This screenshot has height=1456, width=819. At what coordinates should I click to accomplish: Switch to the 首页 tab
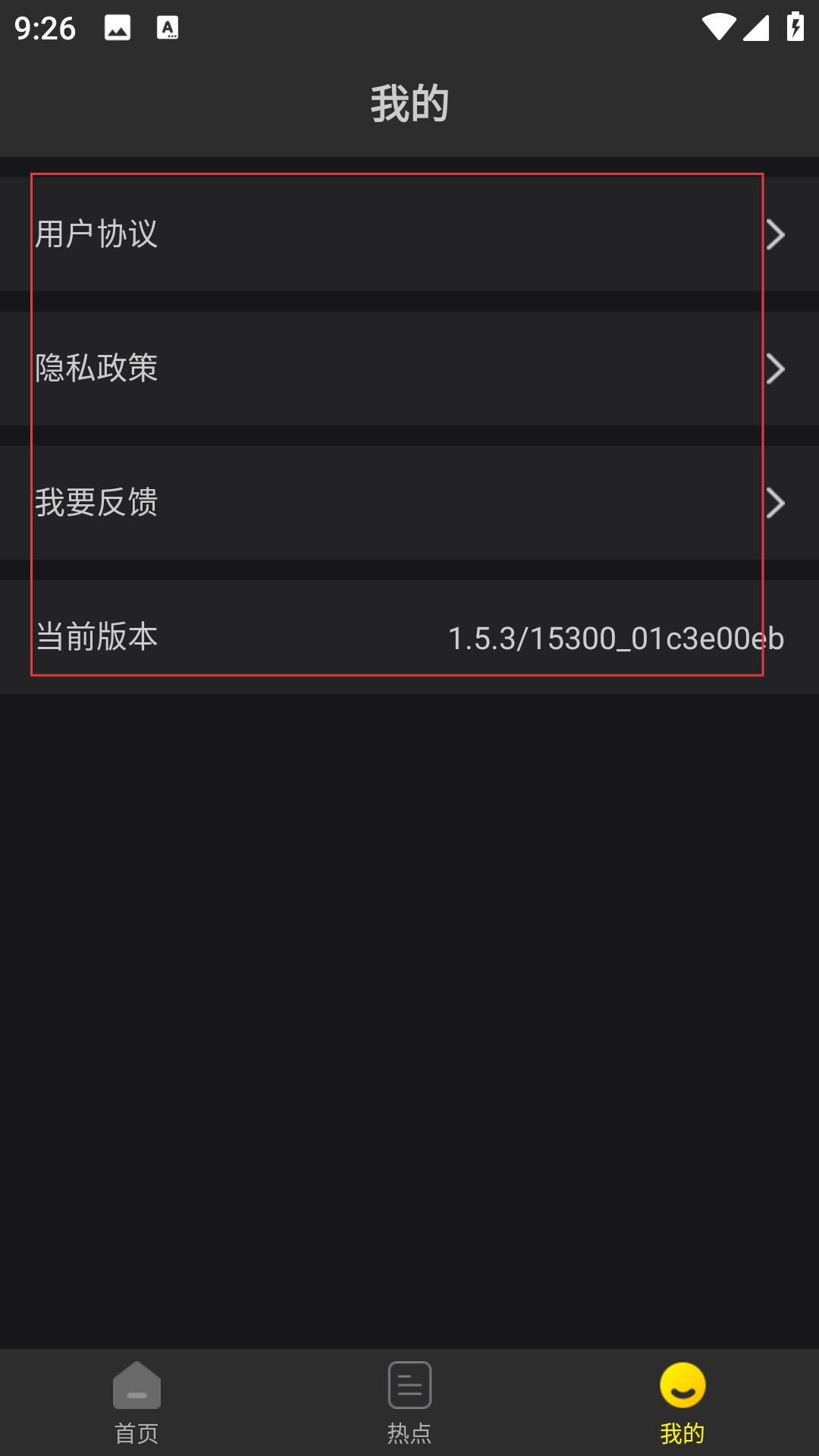pyautogui.click(x=136, y=1403)
